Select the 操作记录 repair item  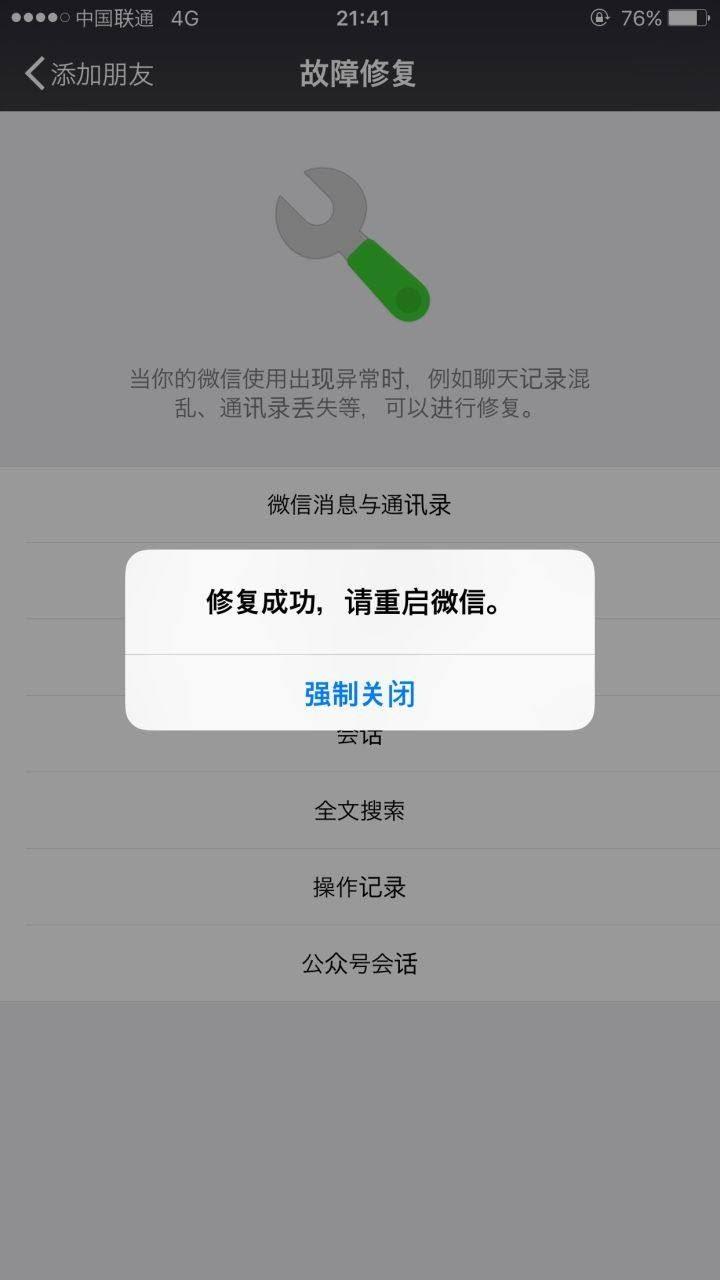(x=360, y=886)
